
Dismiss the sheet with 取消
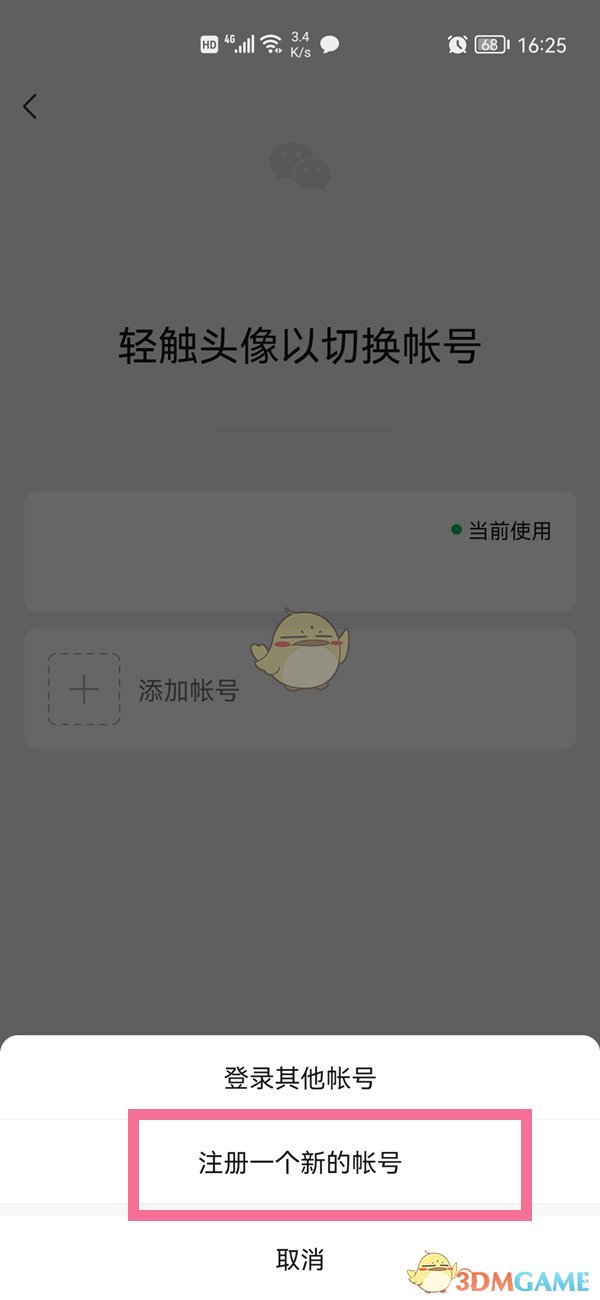pos(300,1259)
